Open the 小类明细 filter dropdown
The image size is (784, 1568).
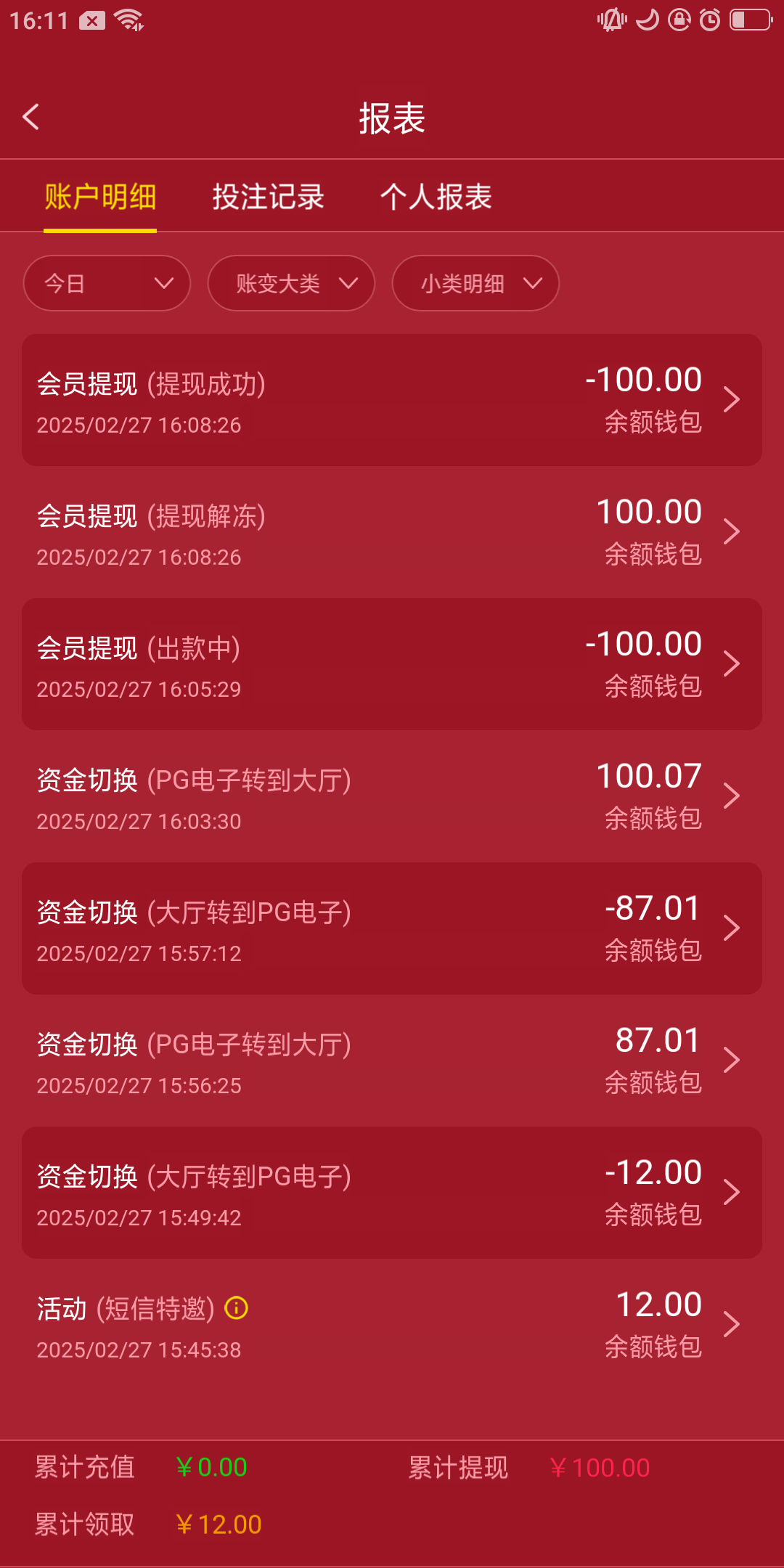point(475,283)
